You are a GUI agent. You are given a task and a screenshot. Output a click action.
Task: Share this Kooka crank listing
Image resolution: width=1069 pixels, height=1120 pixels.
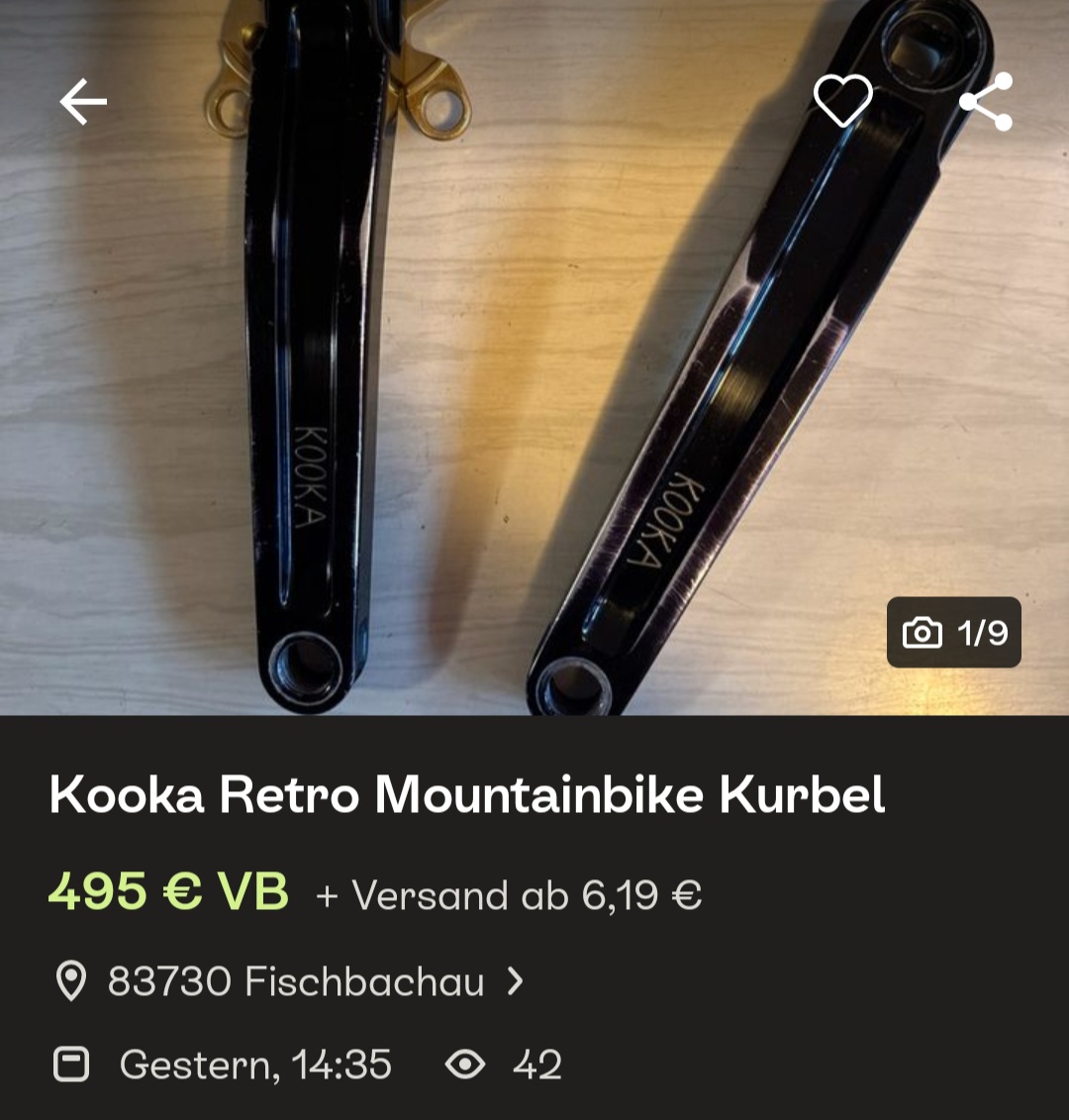(986, 102)
